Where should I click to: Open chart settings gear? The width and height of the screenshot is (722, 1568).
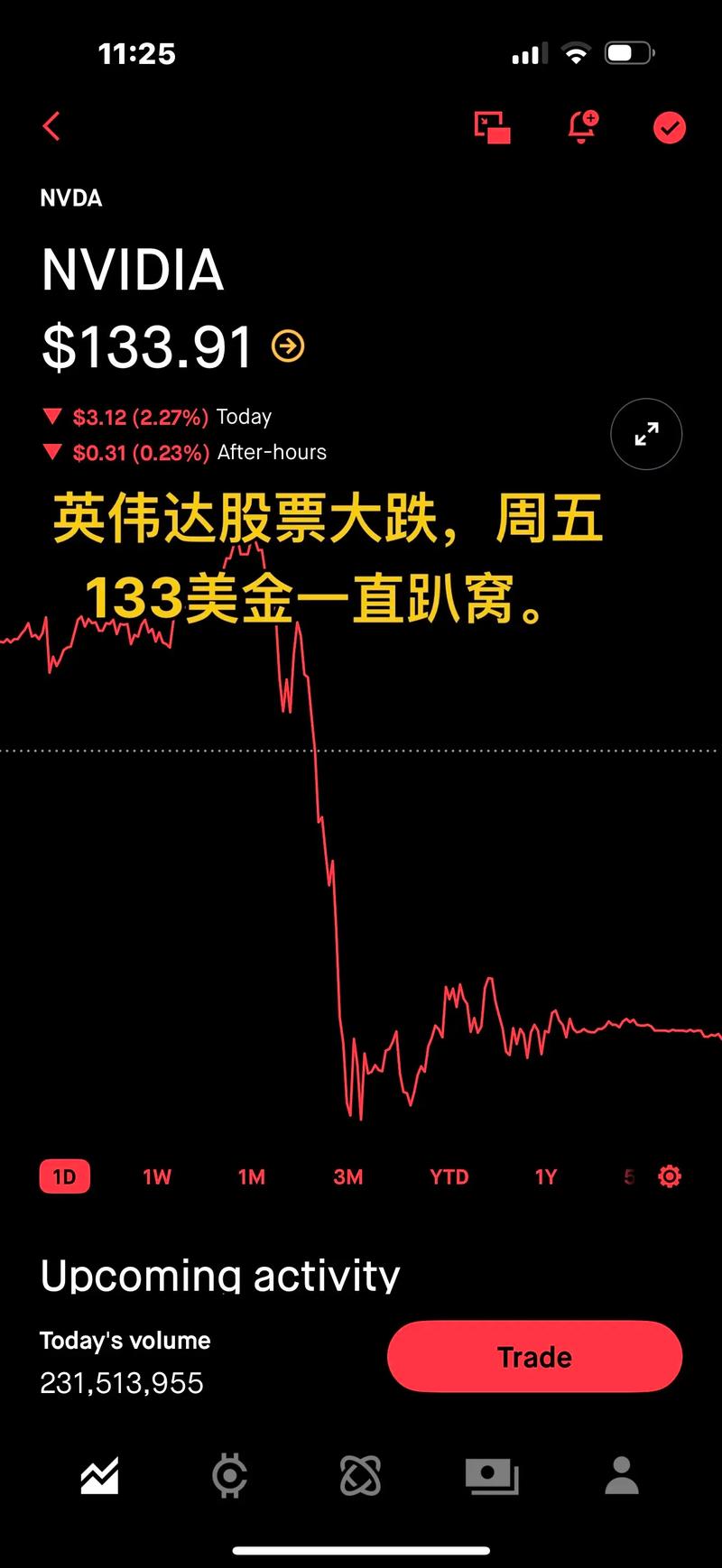coord(669,1176)
